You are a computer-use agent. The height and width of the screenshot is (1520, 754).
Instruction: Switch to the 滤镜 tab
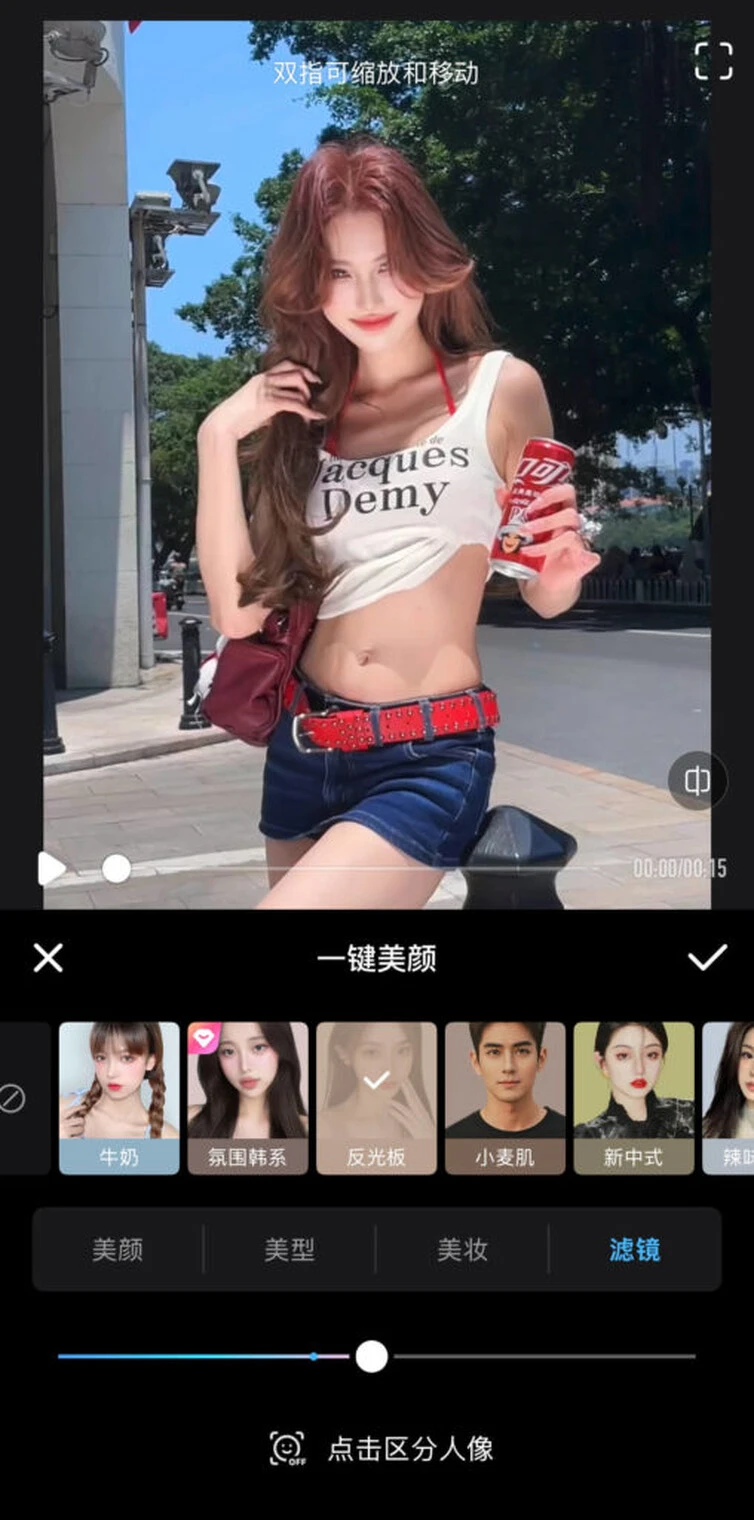pyautogui.click(x=634, y=1250)
